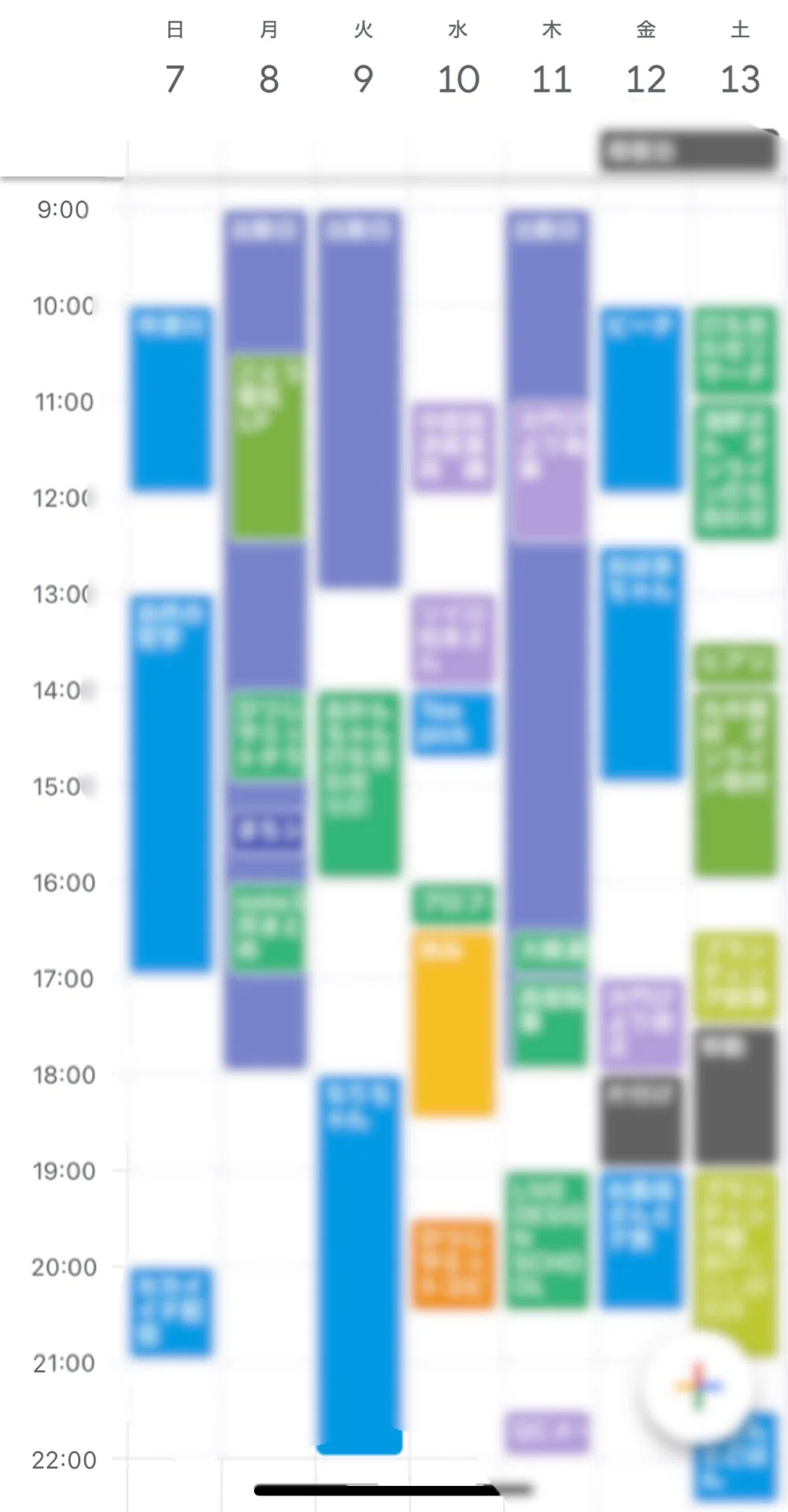Select Monday 8 in the week header
Viewport: 788px width, 1512px height.
coord(269,61)
